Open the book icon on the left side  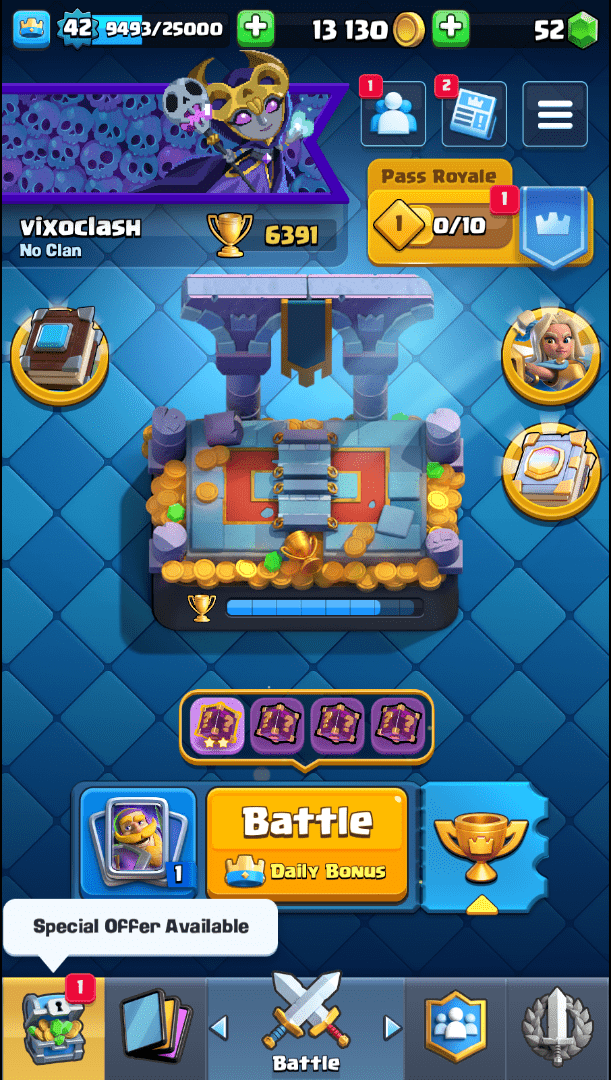click(x=59, y=352)
